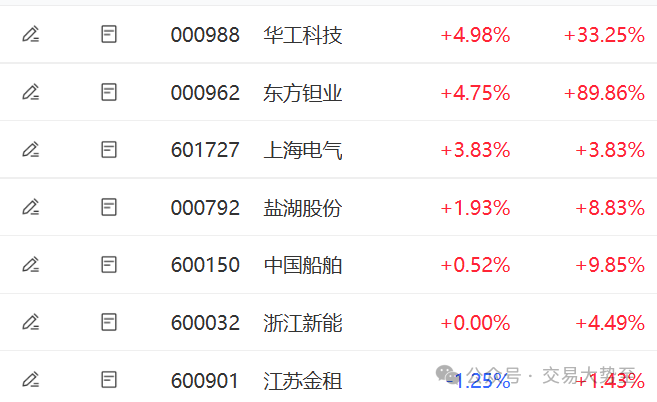This screenshot has width=657, height=402.
Task: Open stock 600150 中国船舶 details
Action: click(303, 265)
